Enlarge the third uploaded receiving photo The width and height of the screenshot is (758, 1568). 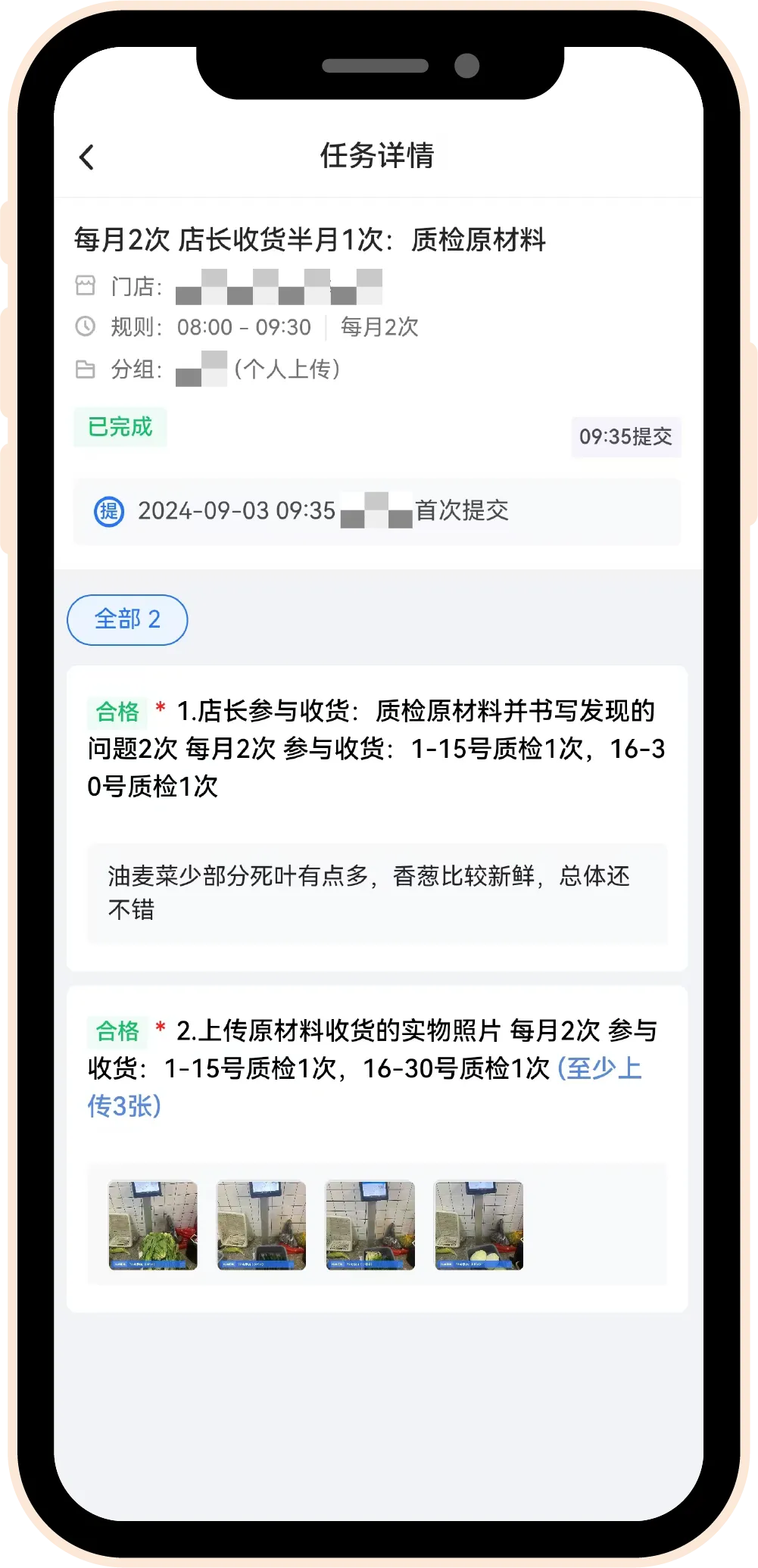click(370, 1225)
